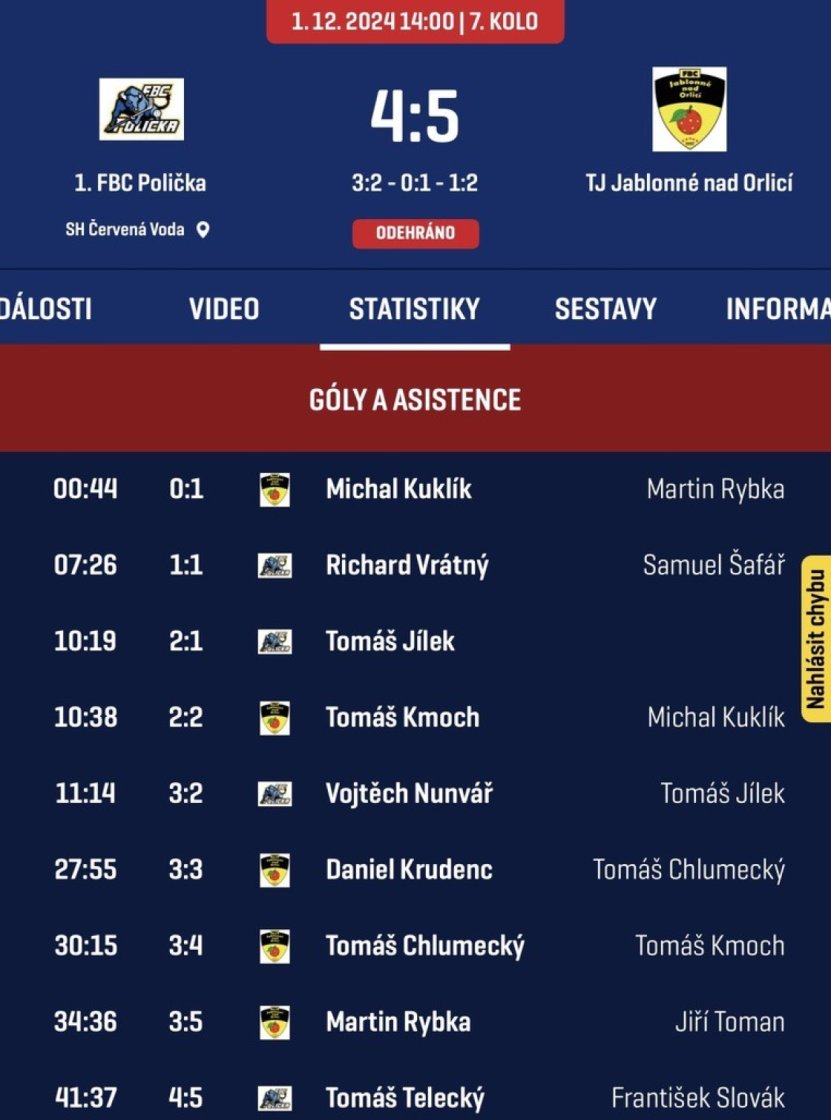Open the Události tab
Screen dimensions: 831x1120
pyautogui.click(x=46, y=309)
